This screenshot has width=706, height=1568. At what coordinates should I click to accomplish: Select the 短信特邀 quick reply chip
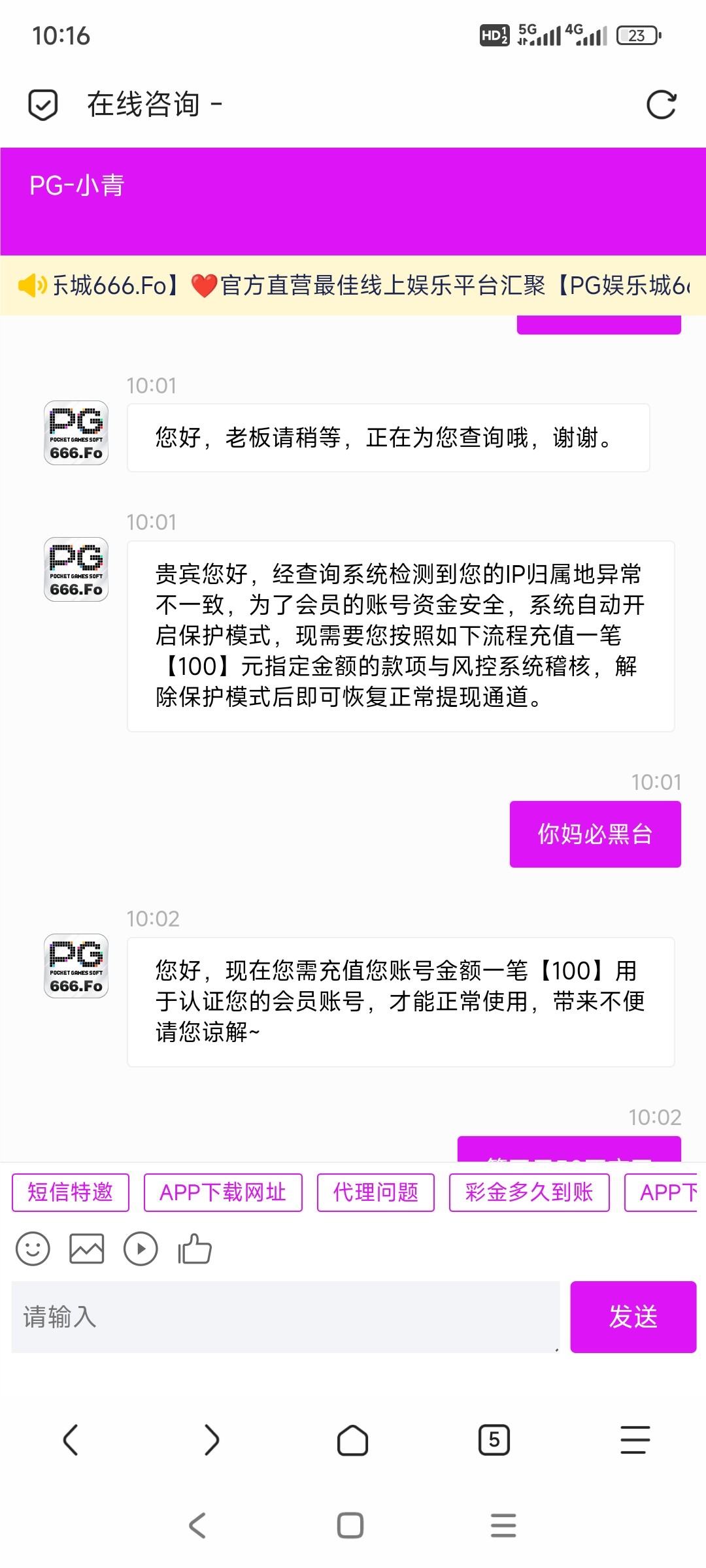69,1192
